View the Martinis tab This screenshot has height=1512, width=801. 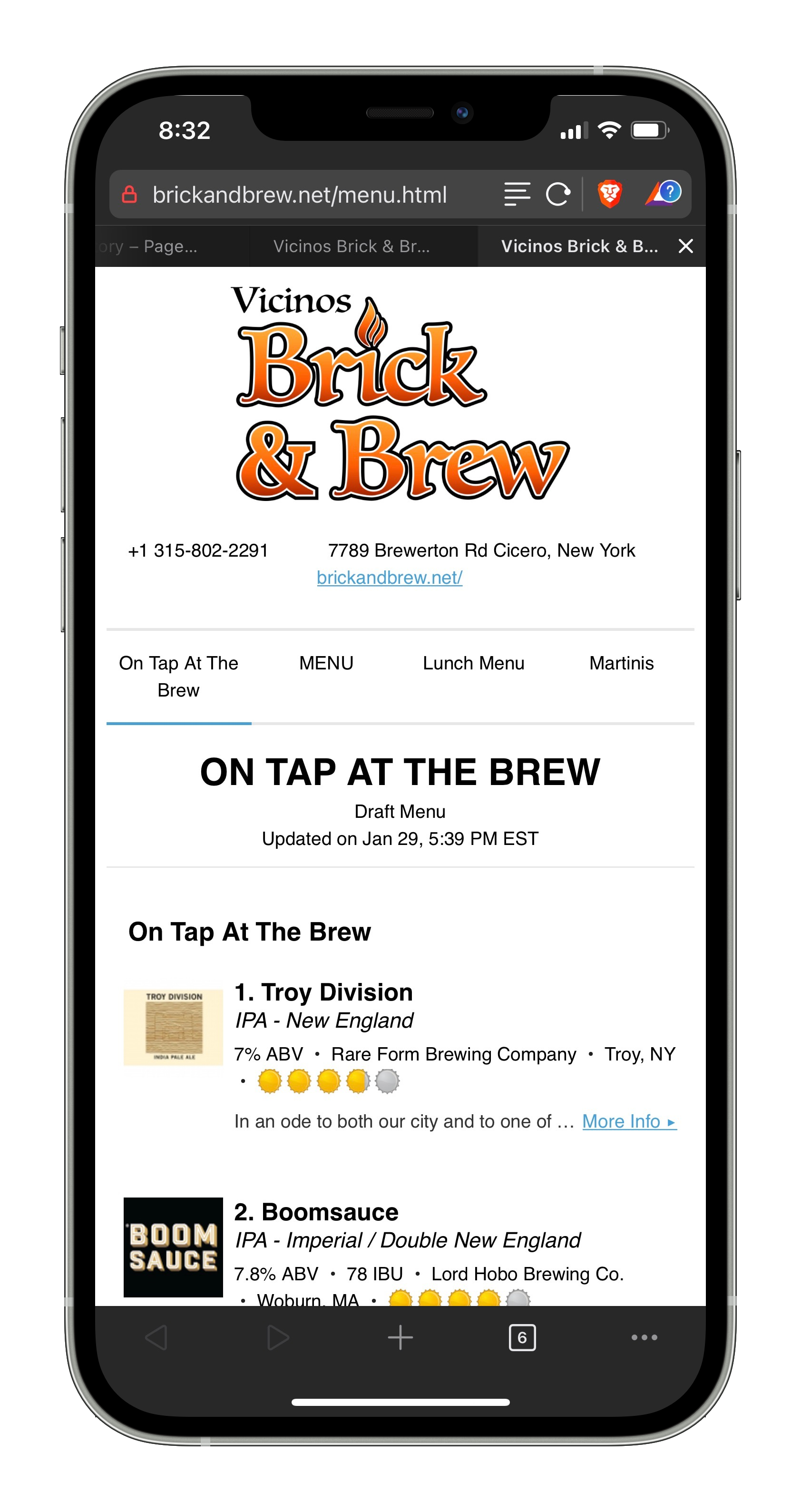621,663
